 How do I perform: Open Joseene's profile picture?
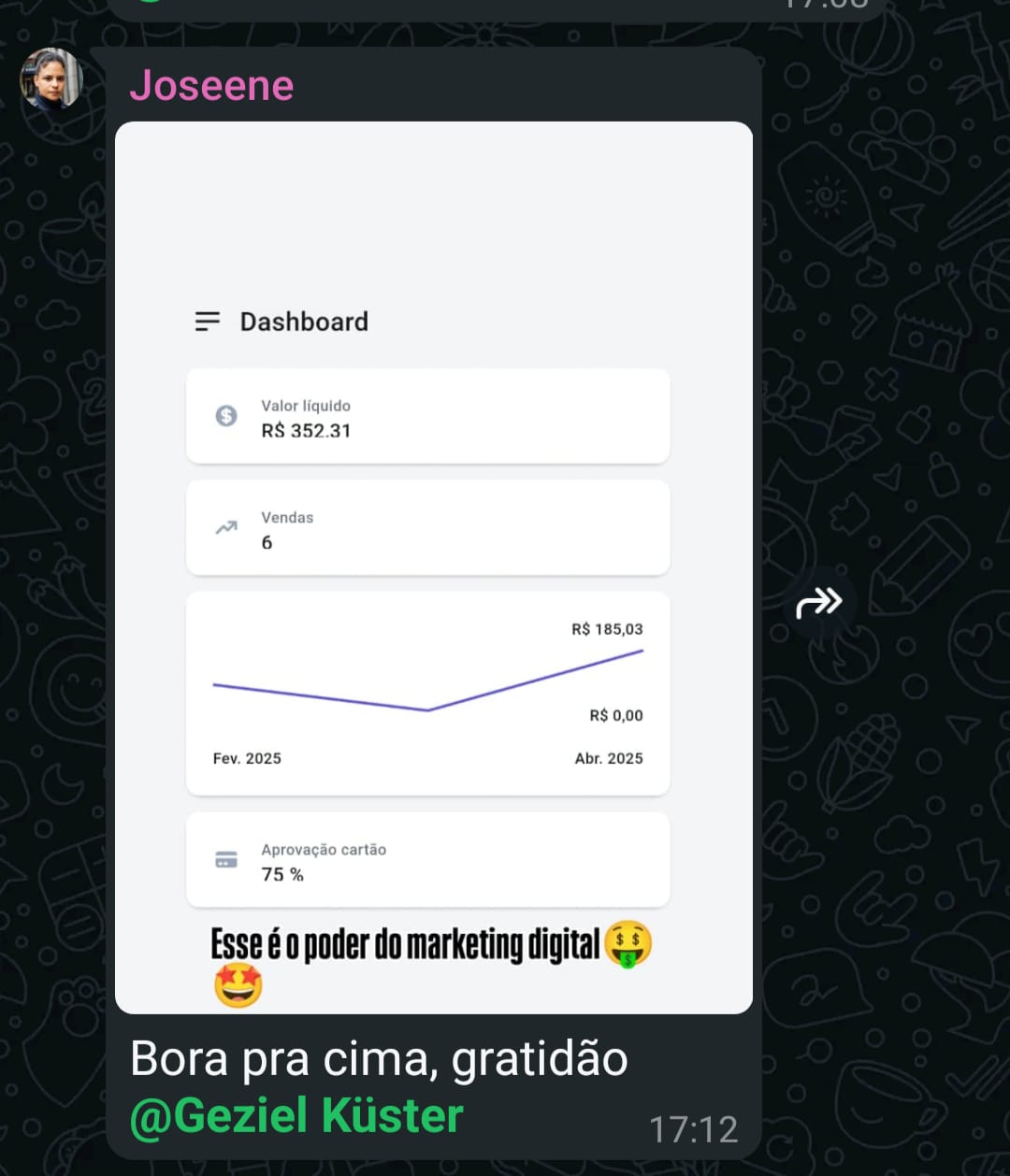(51, 79)
